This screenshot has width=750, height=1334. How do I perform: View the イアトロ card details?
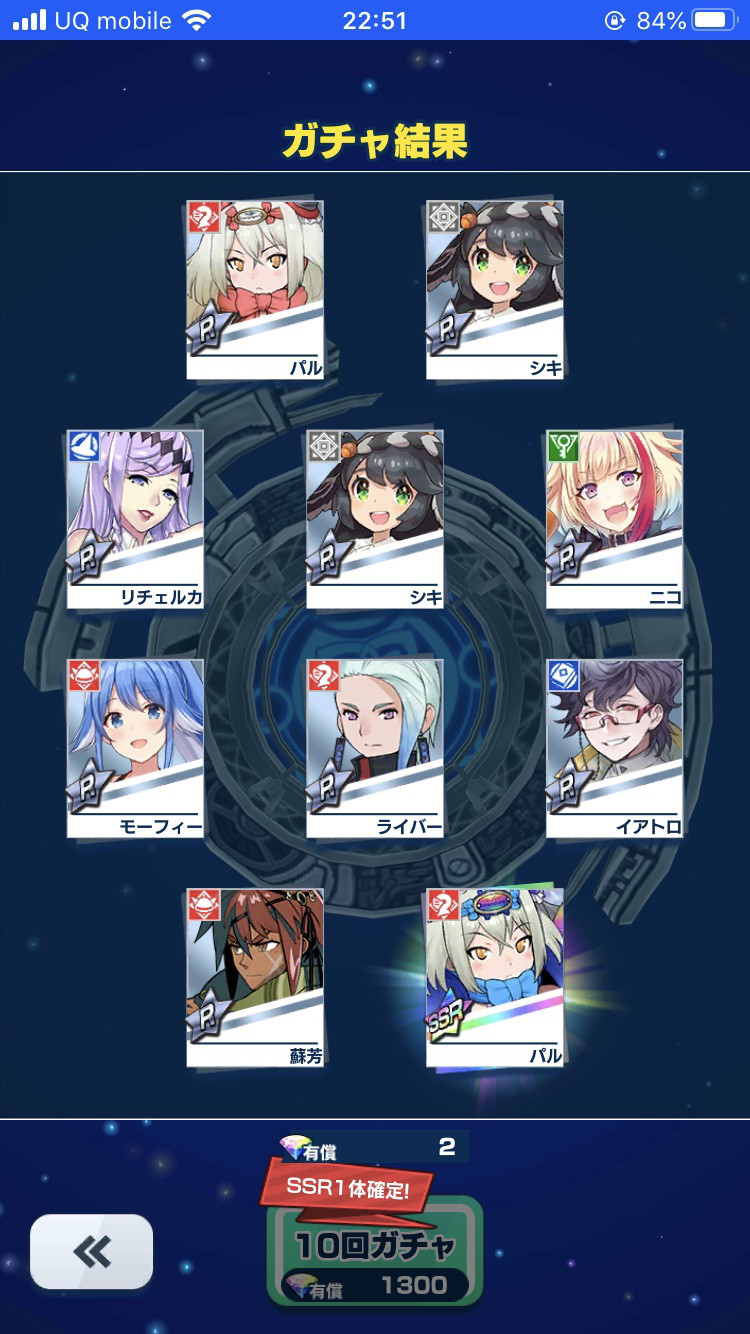point(614,748)
